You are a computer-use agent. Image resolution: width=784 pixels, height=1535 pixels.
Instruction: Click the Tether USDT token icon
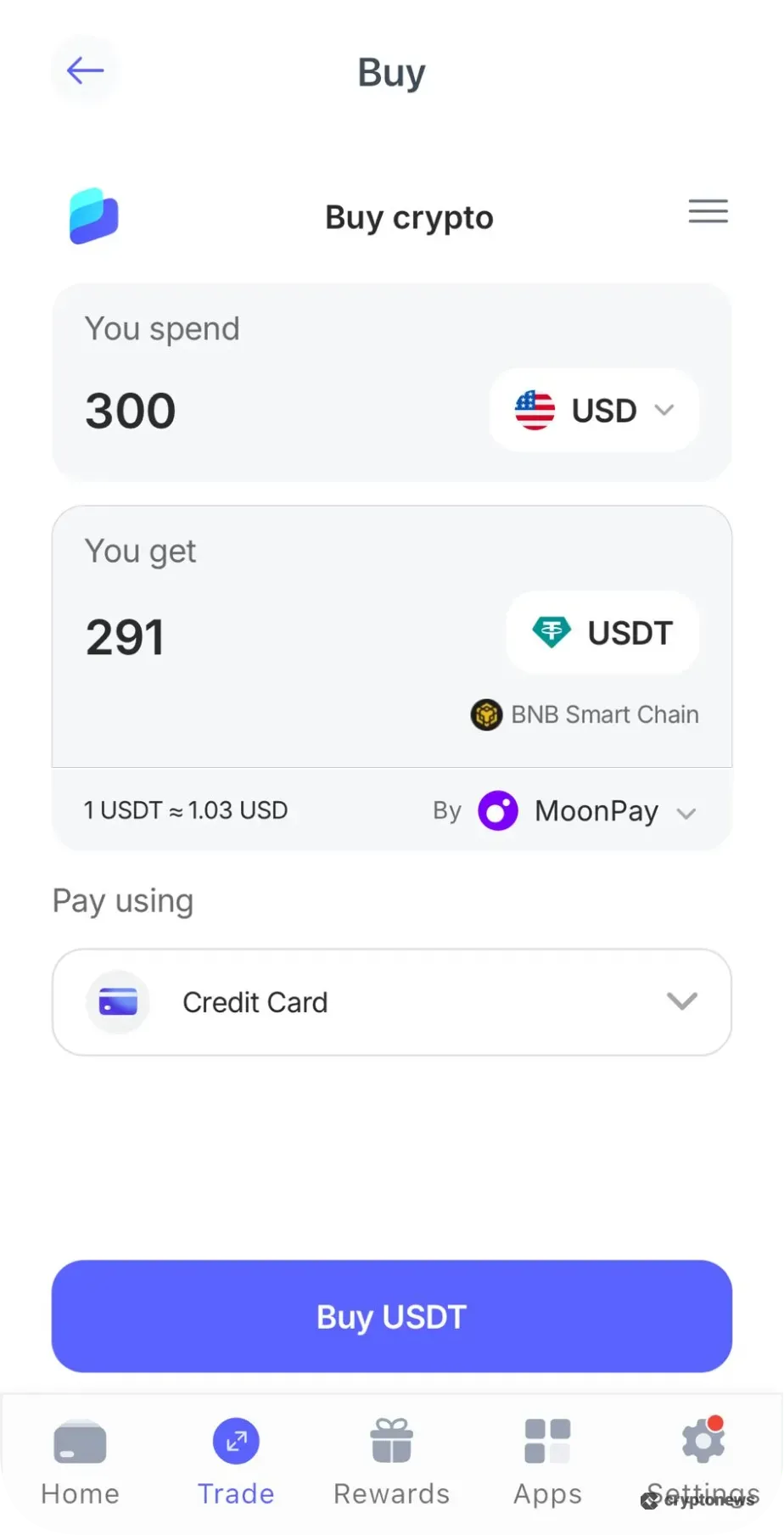pyautogui.click(x=553, y=632)
